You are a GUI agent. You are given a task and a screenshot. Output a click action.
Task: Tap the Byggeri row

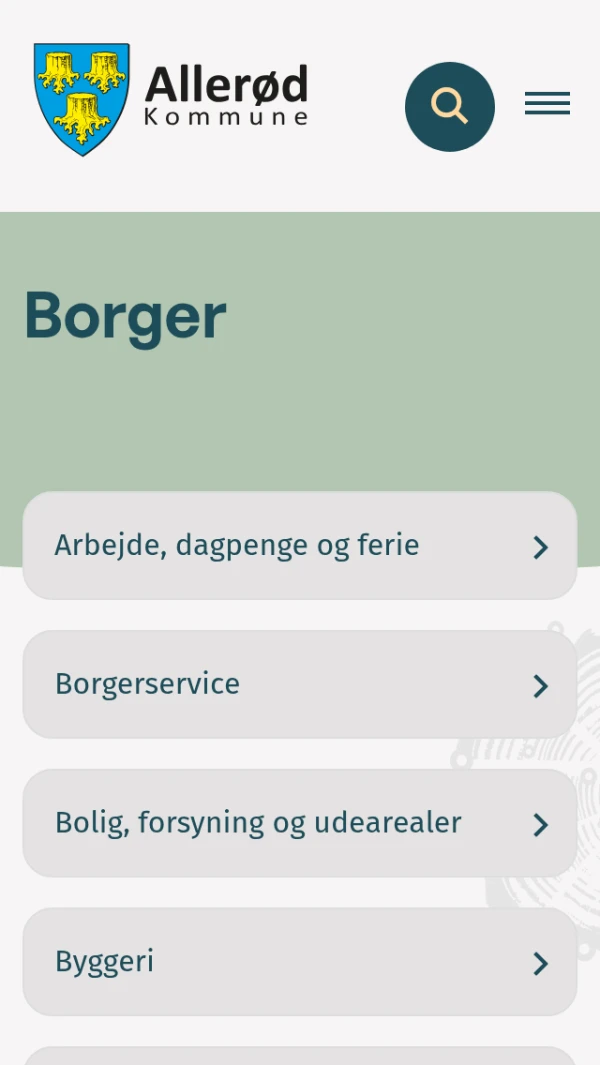(x=300, y=962)
